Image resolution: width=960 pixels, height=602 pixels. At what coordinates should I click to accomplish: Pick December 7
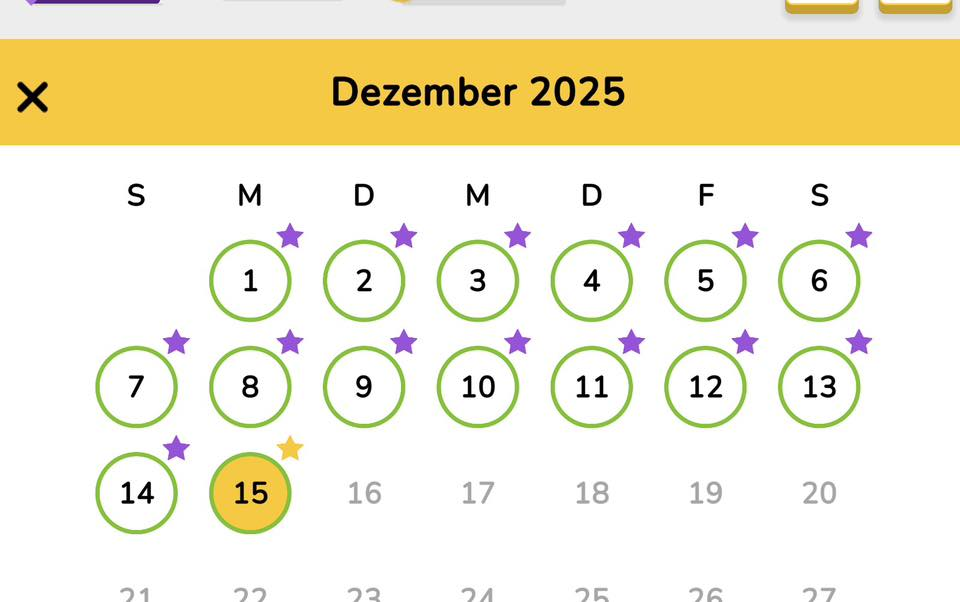[x=136, y=387]
